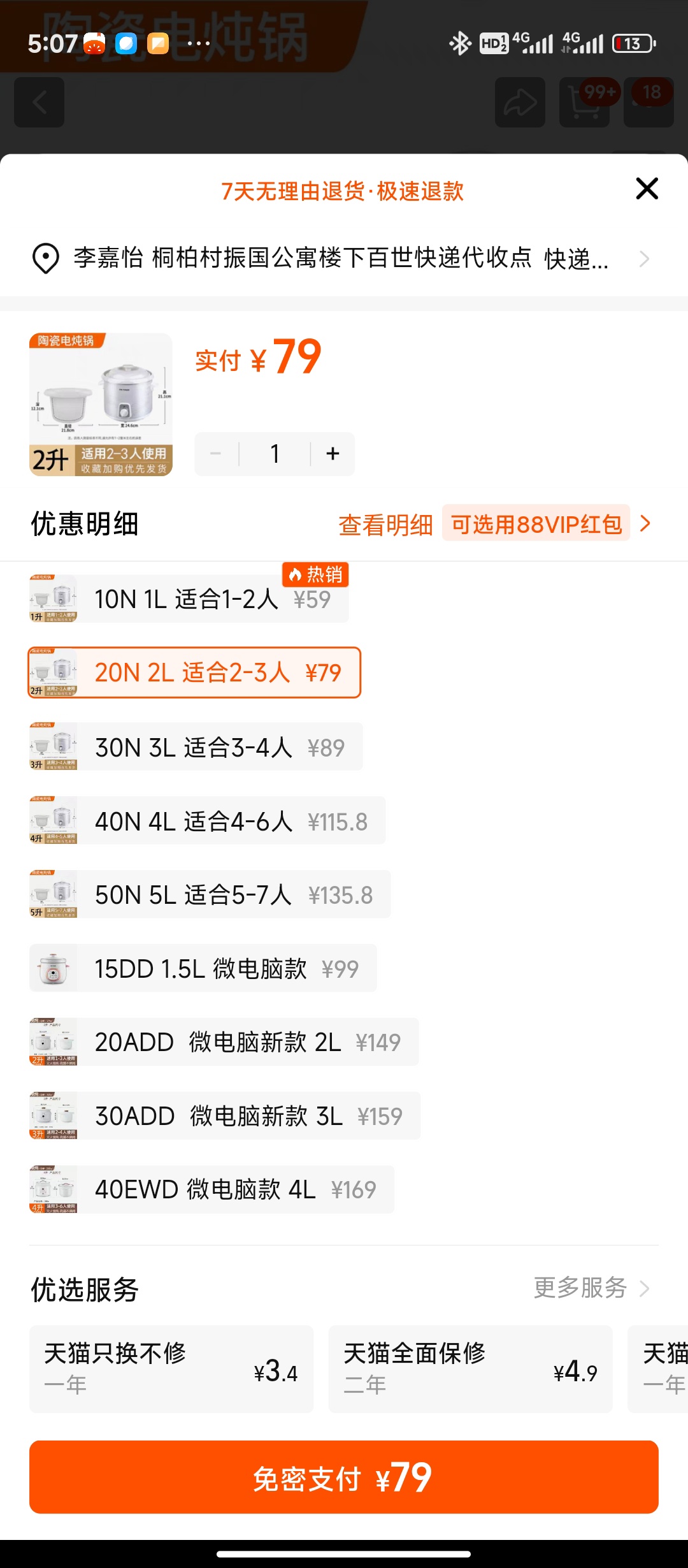Select the 10N 1L 适合1-2人 option
Screen dimensions: 688x1568
[x=189, y=599]
